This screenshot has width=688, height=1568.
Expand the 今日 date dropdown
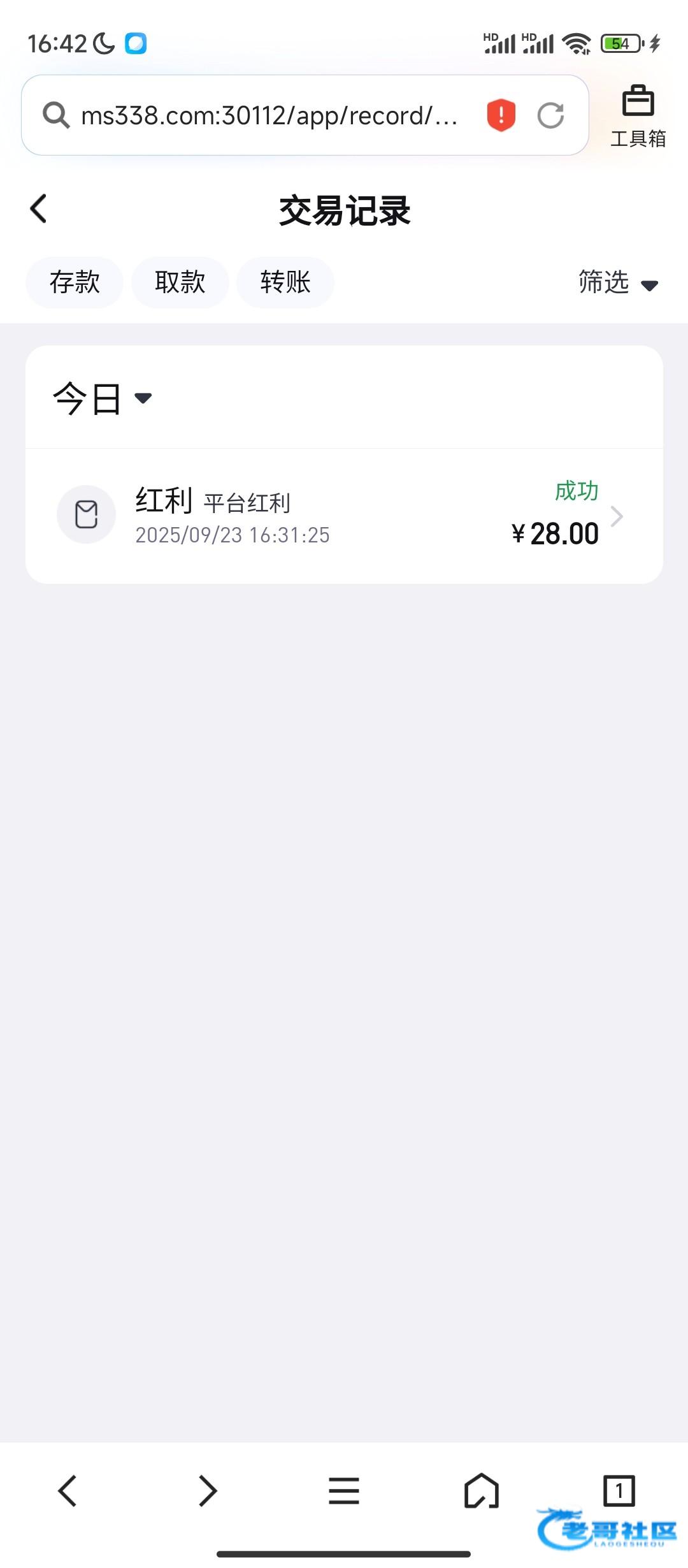click(x=102, y=399)
